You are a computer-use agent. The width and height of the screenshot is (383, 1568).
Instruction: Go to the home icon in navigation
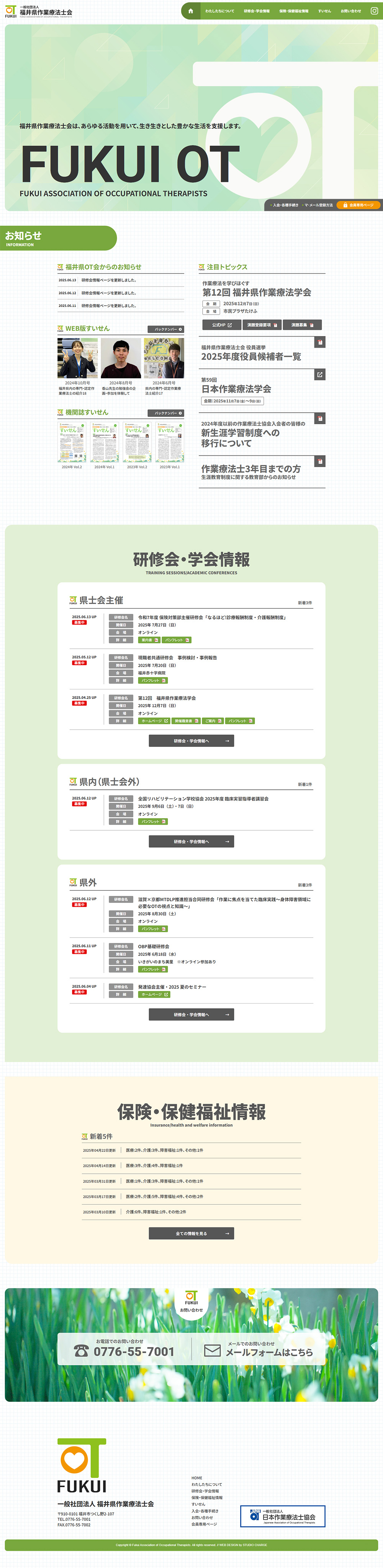(x=190, y=11)
